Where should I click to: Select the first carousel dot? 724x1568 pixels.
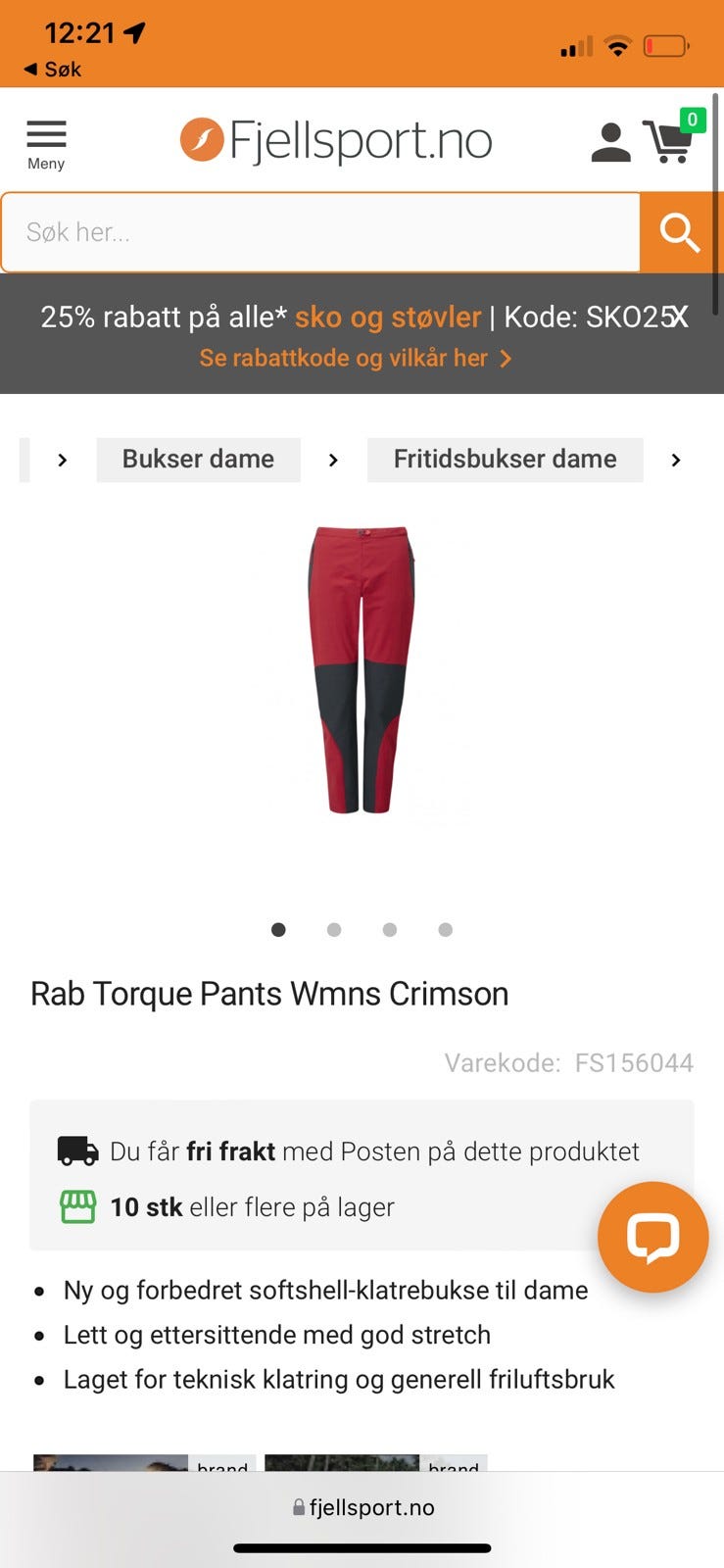click(x=278, y=929)
